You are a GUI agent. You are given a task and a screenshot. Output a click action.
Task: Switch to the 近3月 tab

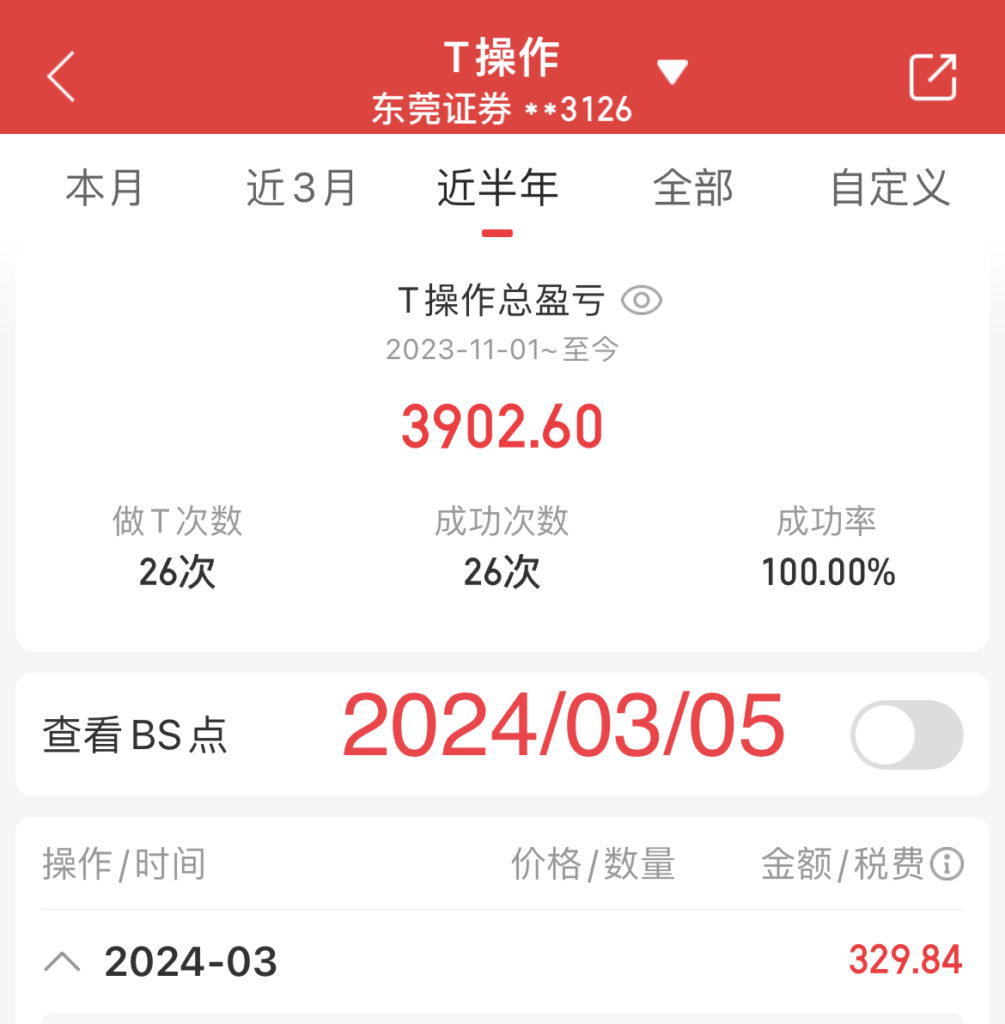coord(301,188)
